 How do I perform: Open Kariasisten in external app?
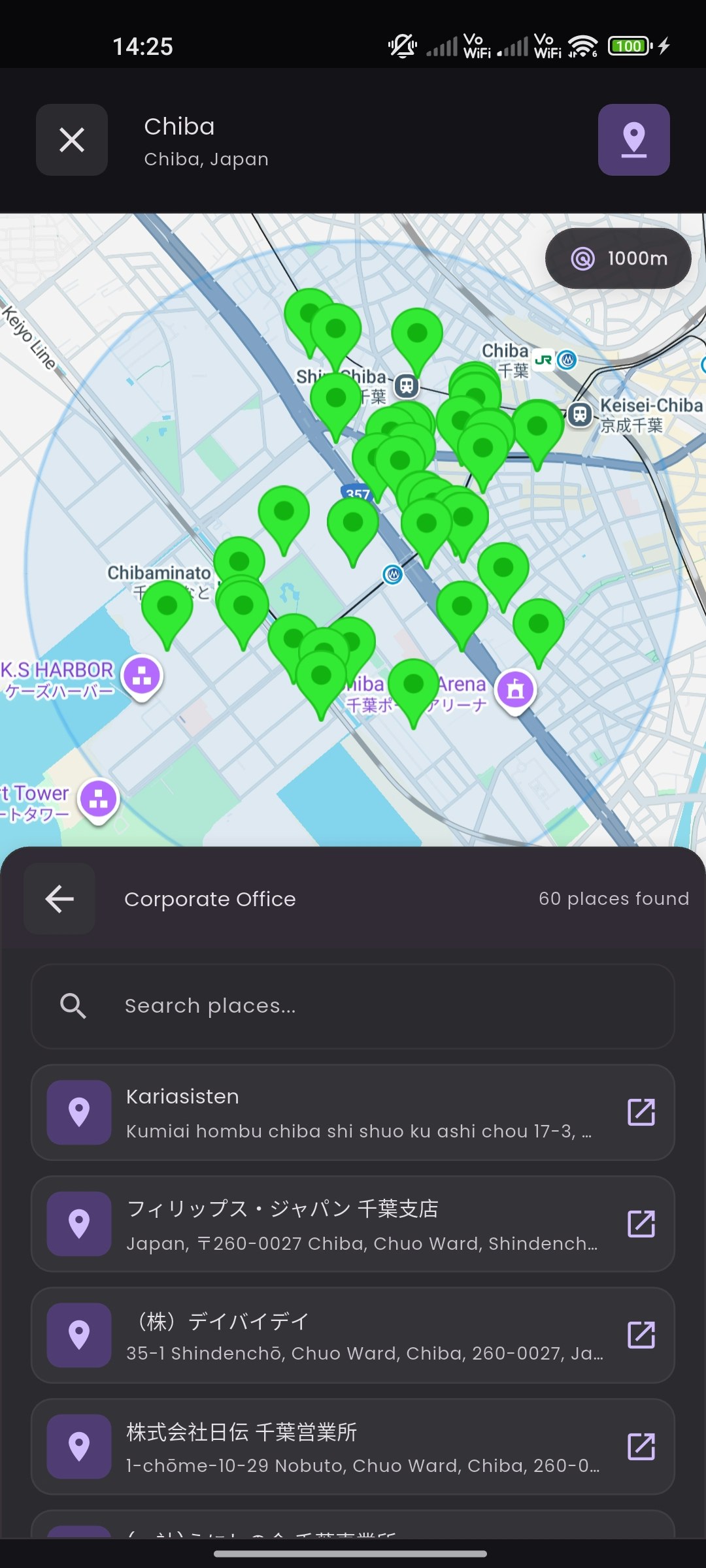point(641,1113)
